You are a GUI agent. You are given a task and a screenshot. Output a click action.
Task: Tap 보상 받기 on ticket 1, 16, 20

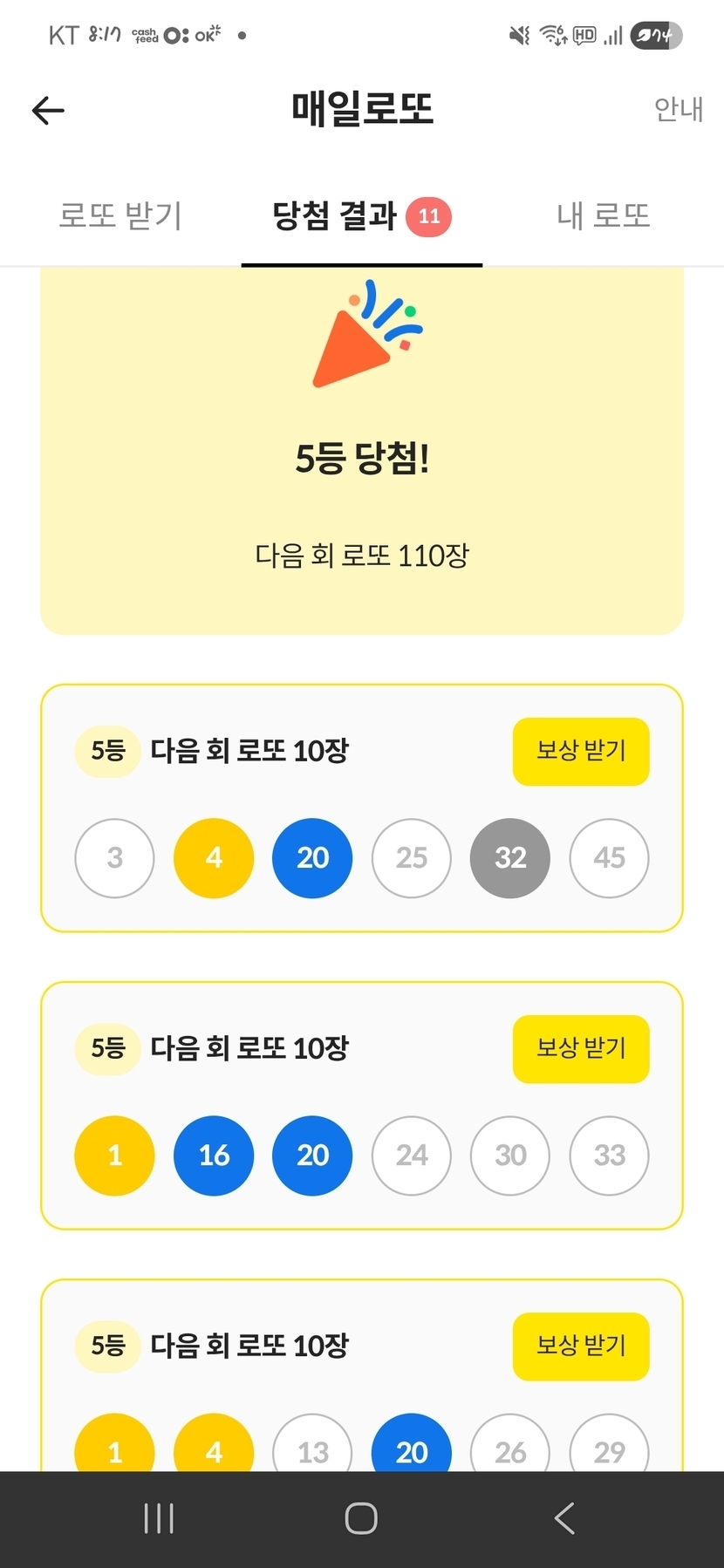point(580,1048)
